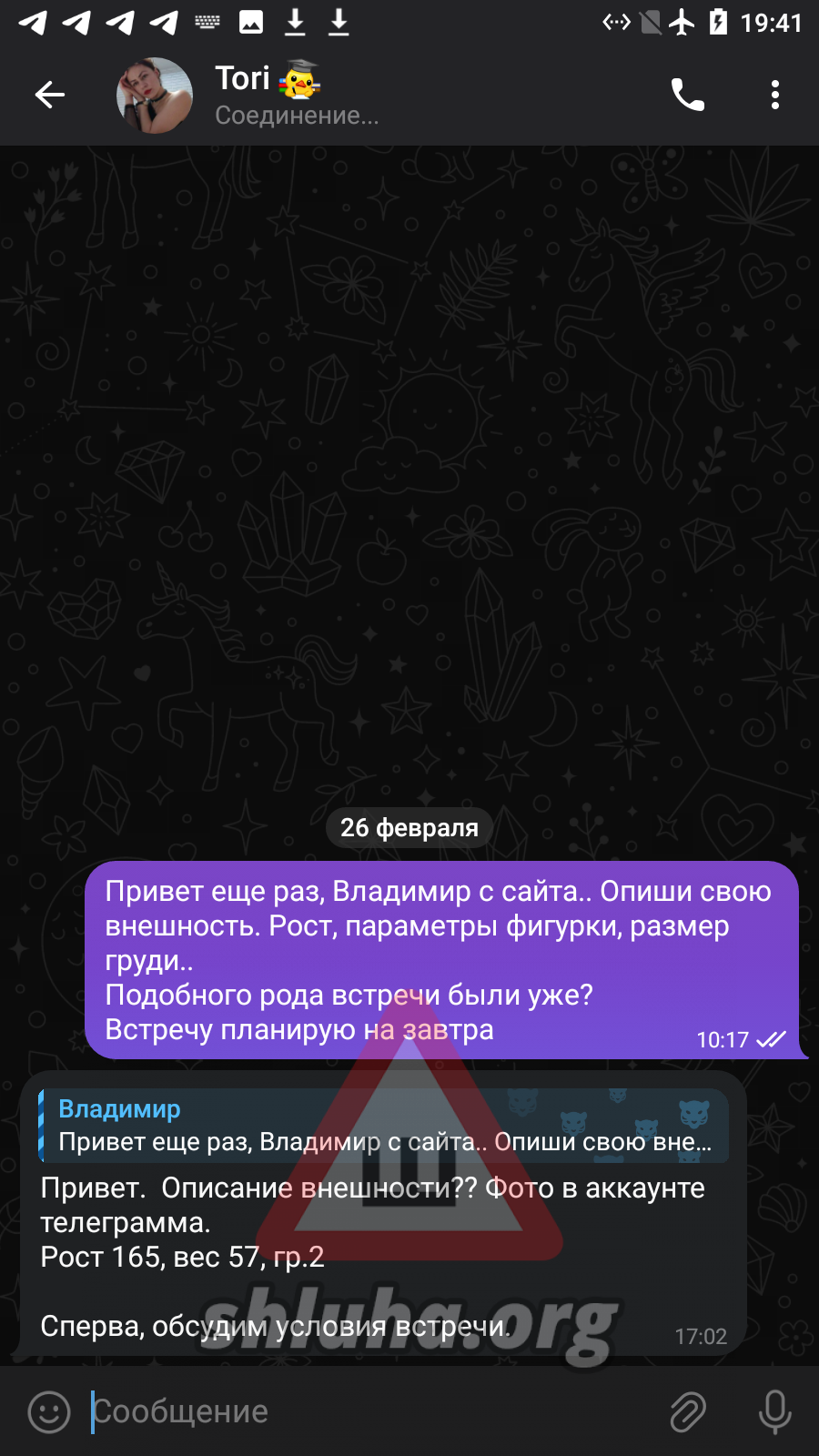This screenshot has height=1456, width=819.
Task: Open the overflow menu
Action: [x=774, y=95]
